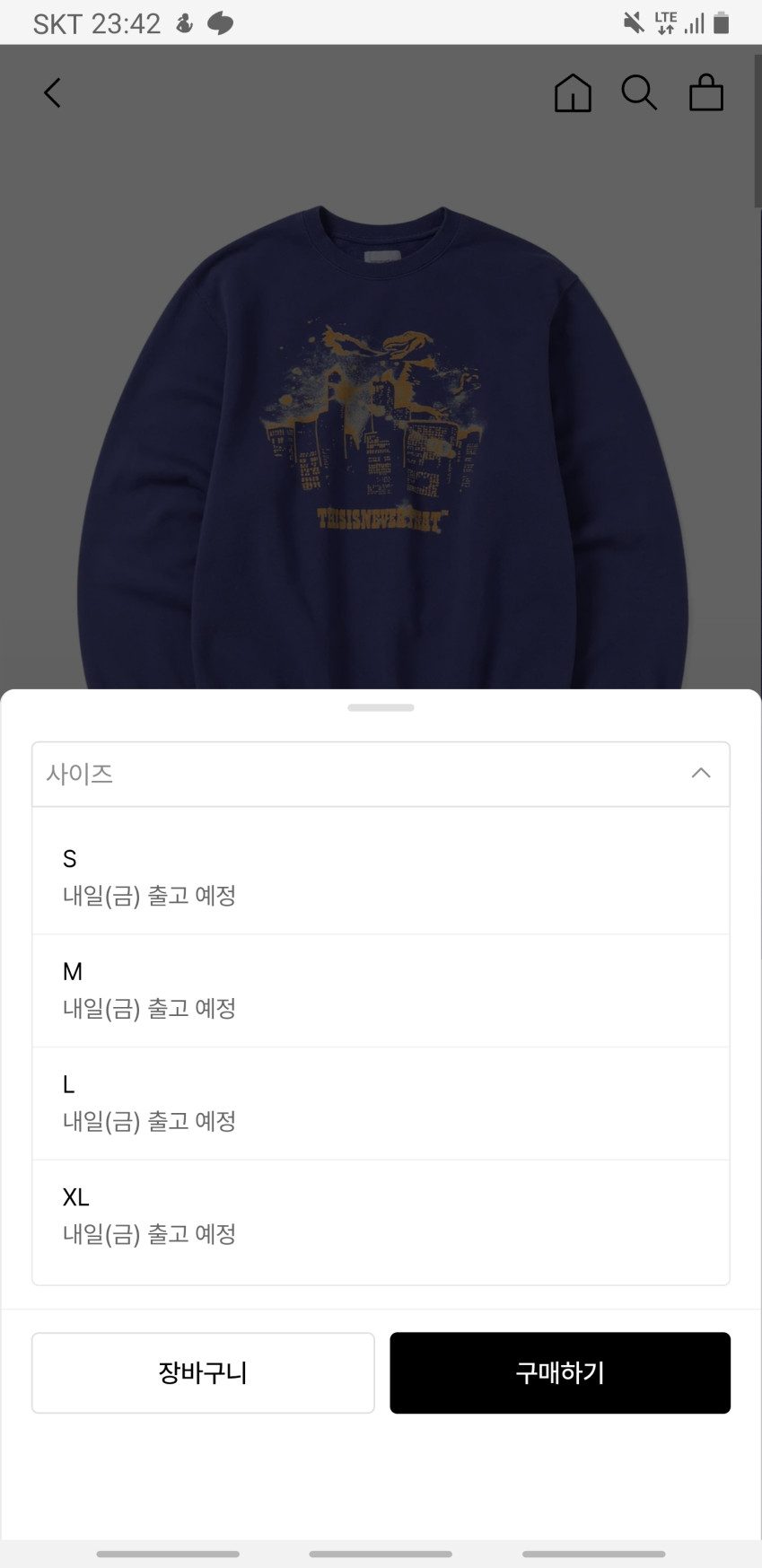Open the search magnifier

click(639, 92)
